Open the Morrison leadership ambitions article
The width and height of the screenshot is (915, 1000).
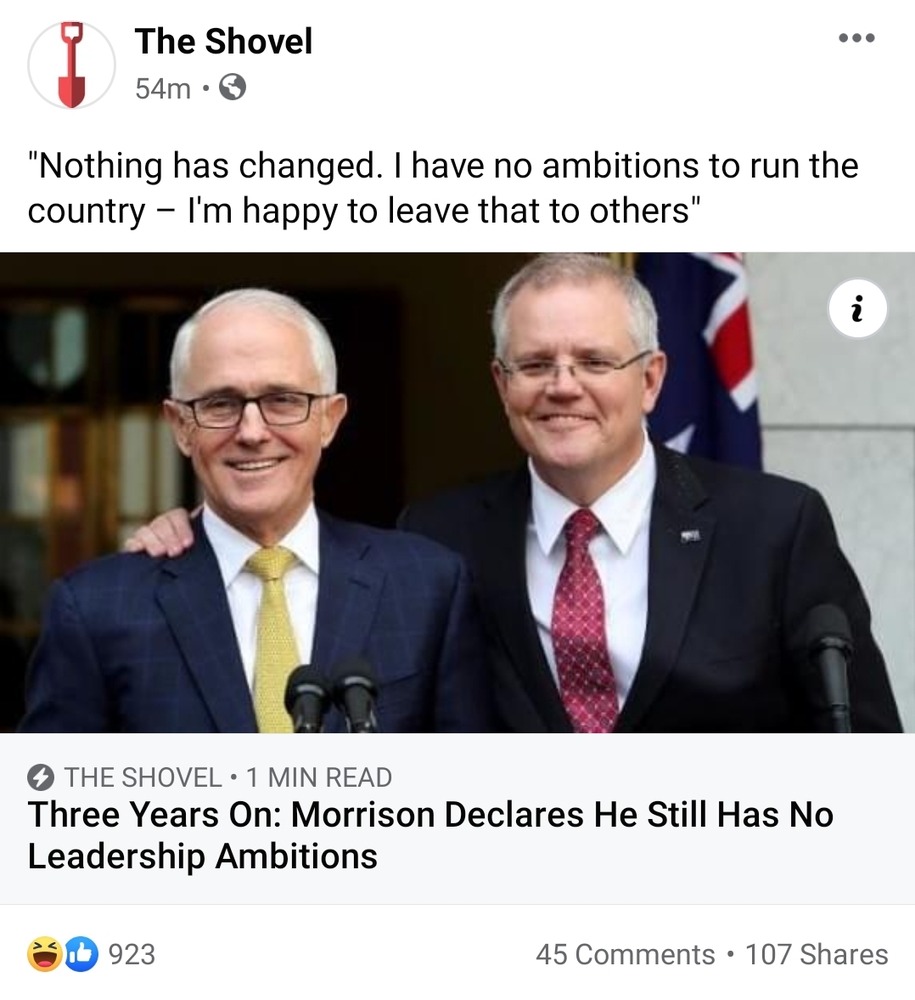(430, 835)
